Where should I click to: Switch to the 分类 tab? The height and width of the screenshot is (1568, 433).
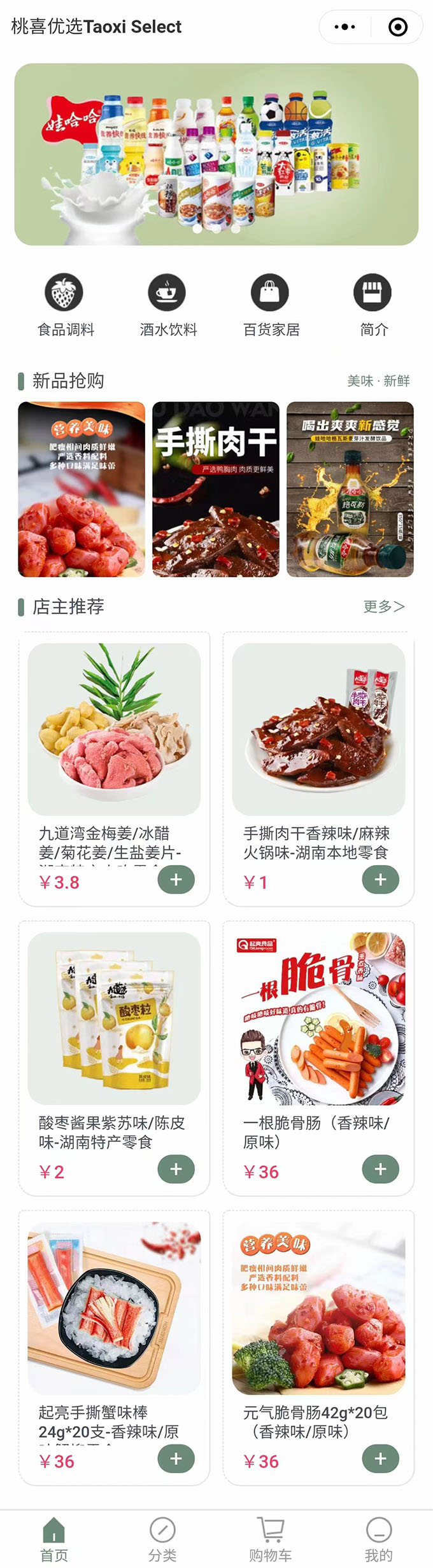click(x=162, y=1538)
